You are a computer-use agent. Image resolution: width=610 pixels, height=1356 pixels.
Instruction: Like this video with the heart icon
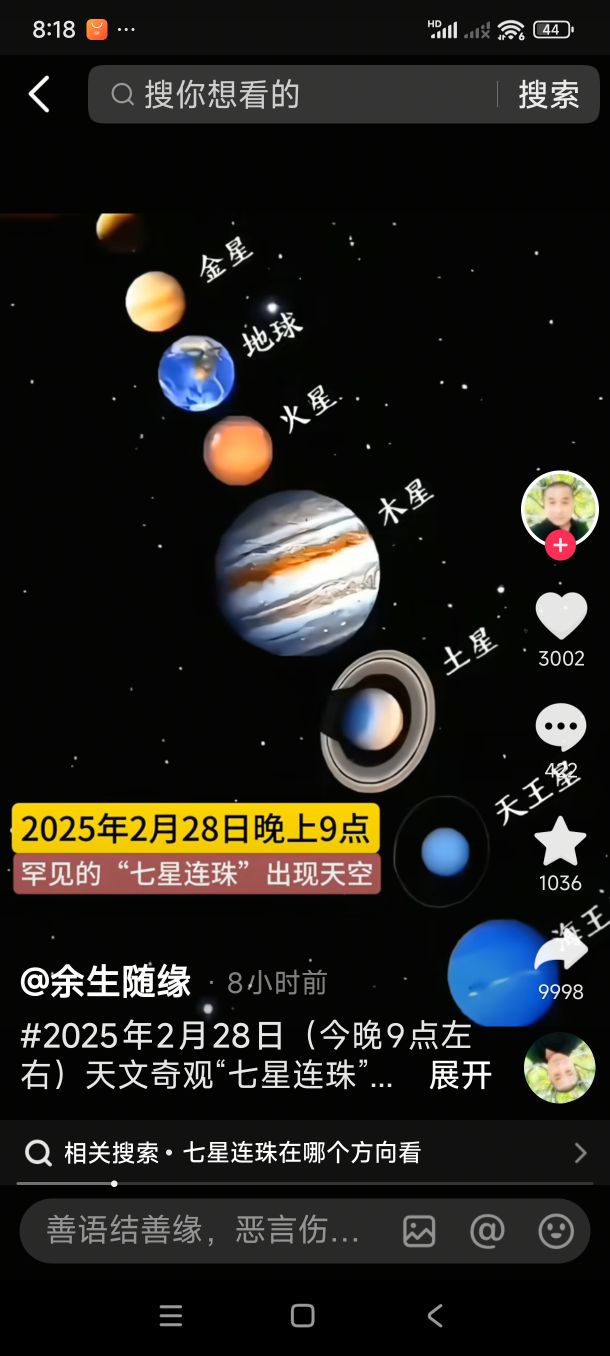tap(561, 616)
